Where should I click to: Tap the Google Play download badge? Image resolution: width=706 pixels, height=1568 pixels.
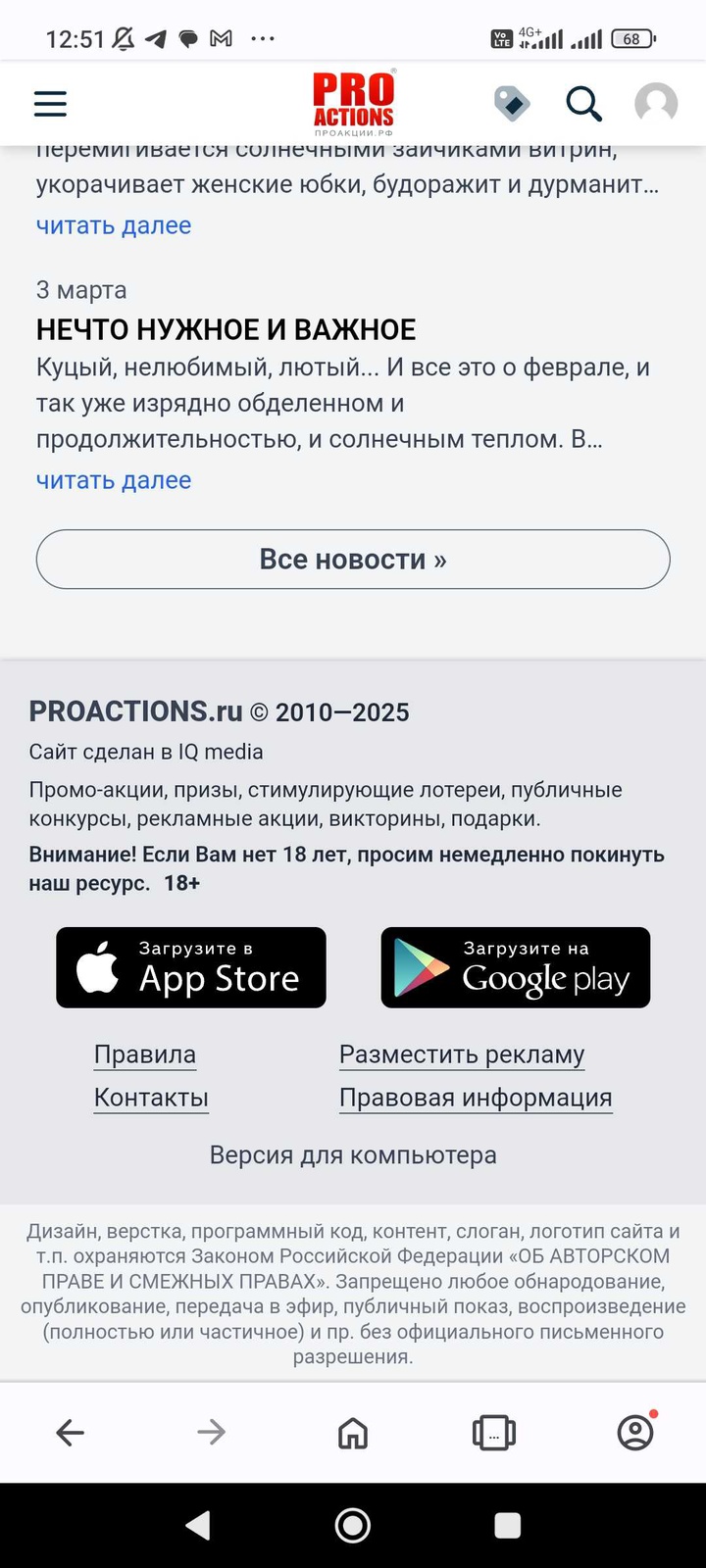(516, 967)
